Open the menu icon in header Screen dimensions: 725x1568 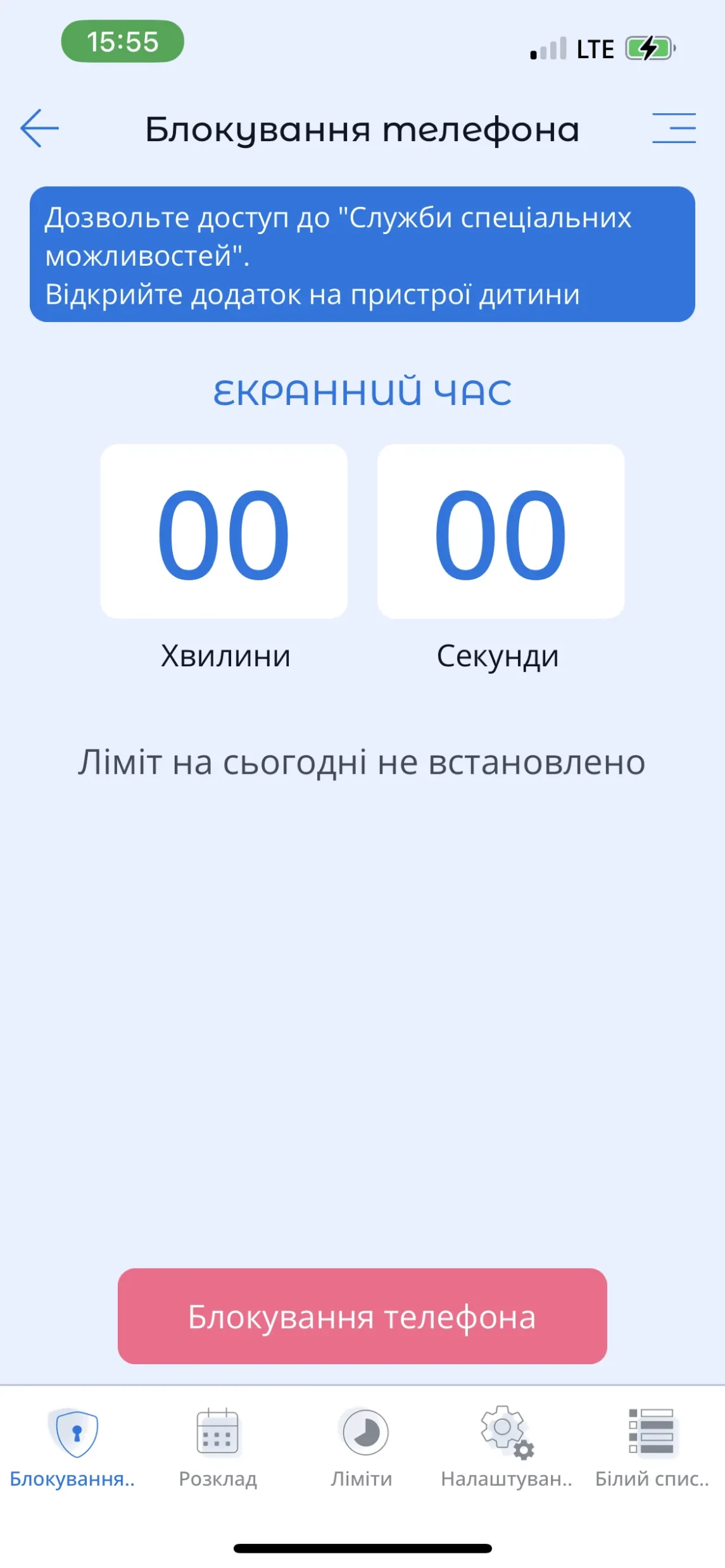674,128
